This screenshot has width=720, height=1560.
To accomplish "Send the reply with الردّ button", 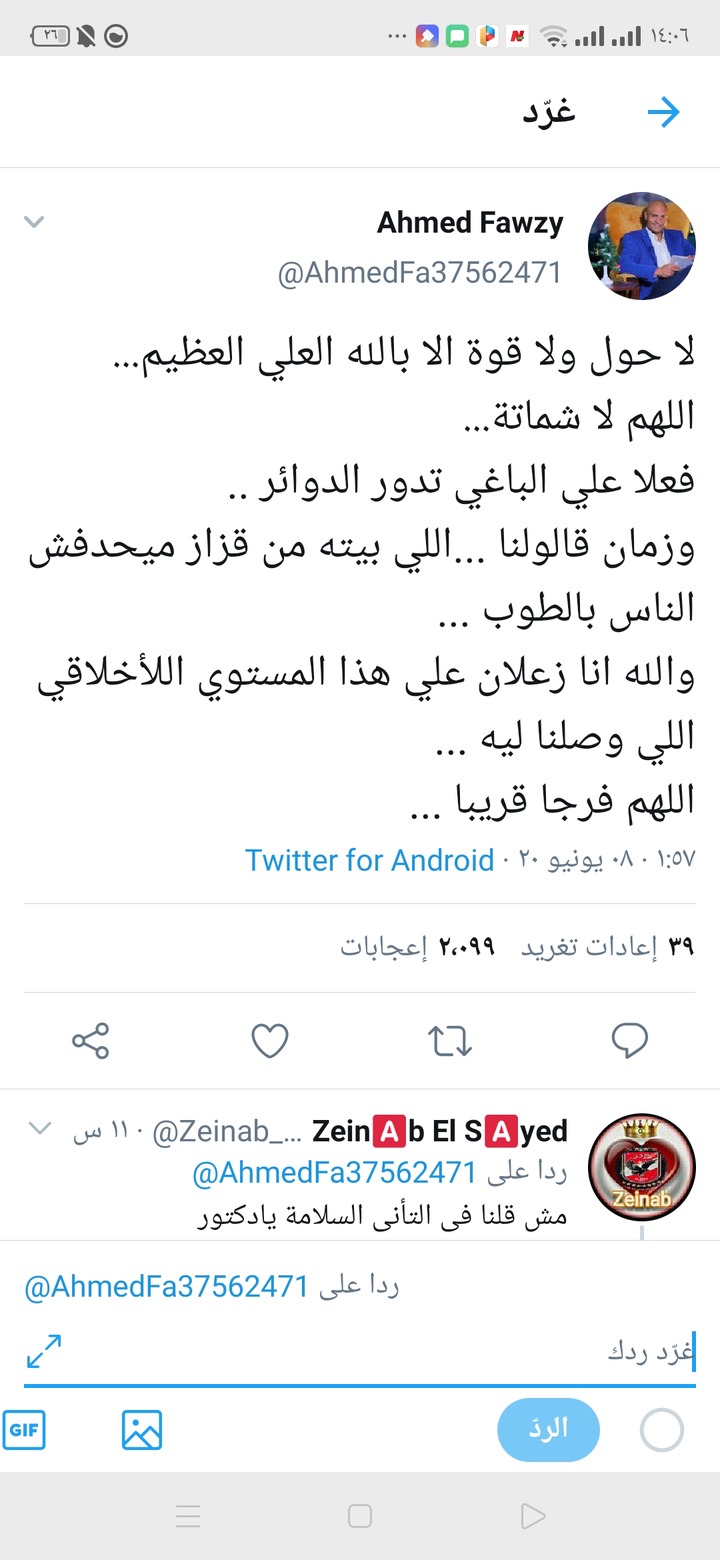I will click(x=548, y=1430).
